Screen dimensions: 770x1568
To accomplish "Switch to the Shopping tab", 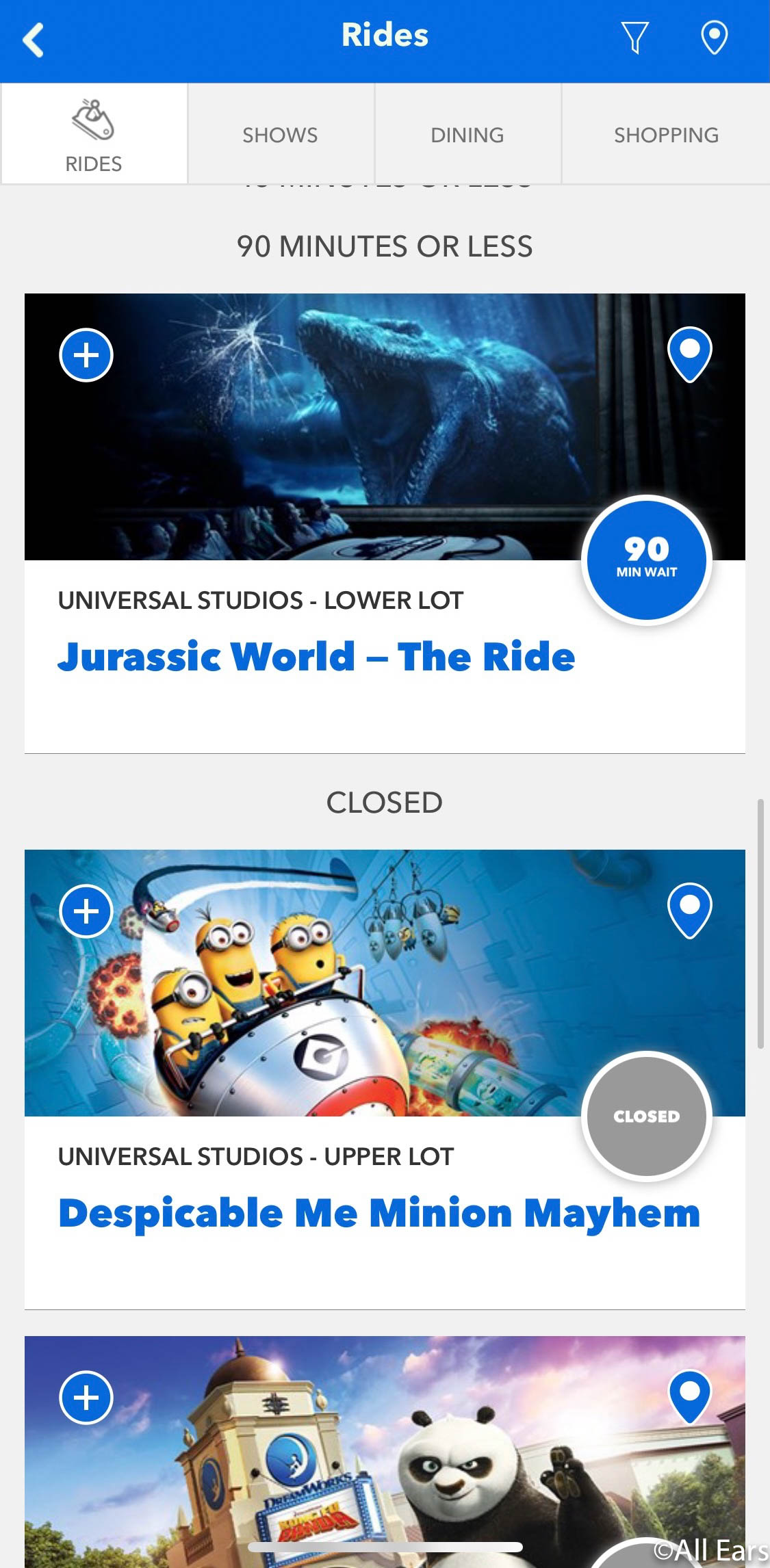I will (x=666, y=135).
